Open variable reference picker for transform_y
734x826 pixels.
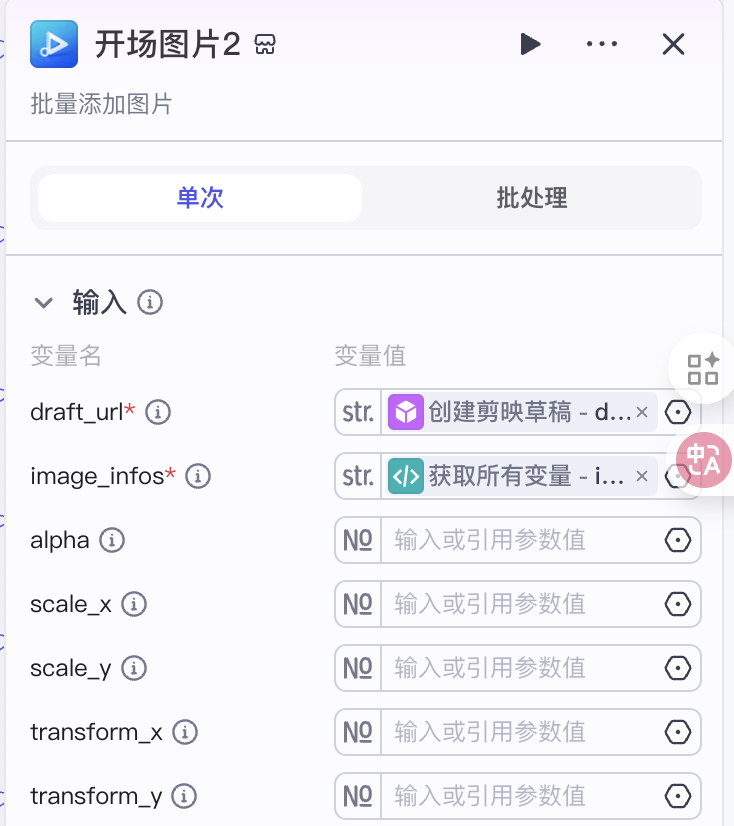[x=678, y=796]
